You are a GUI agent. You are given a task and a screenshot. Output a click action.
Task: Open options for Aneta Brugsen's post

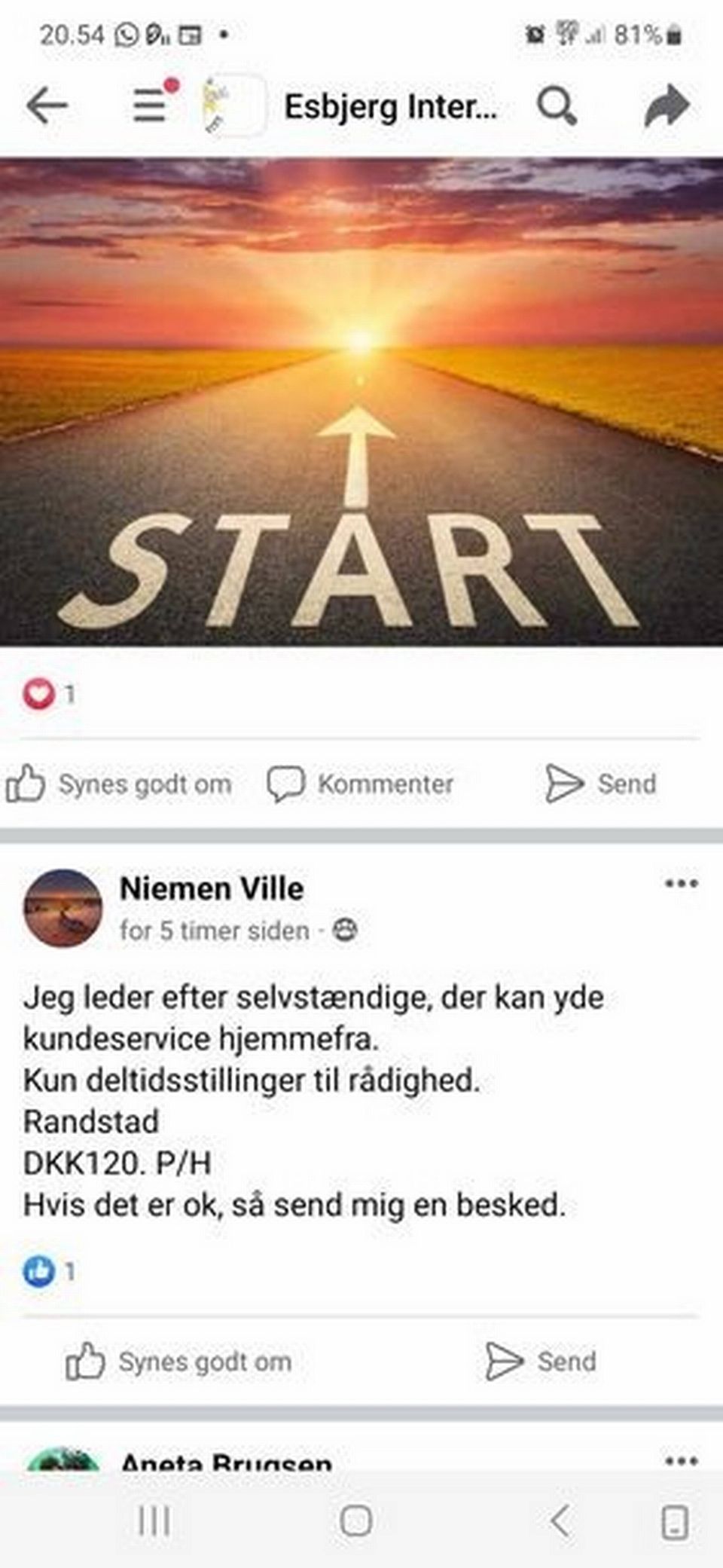coord(681,1461)
